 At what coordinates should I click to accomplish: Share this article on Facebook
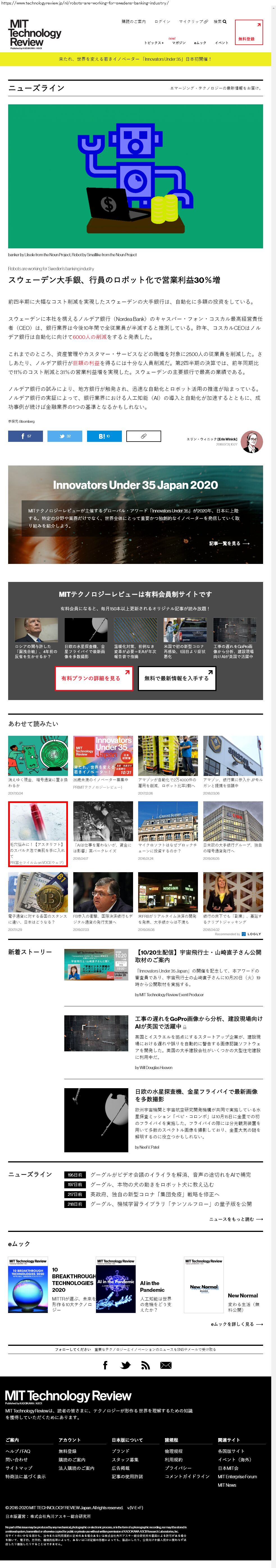(x=26, y=436)
